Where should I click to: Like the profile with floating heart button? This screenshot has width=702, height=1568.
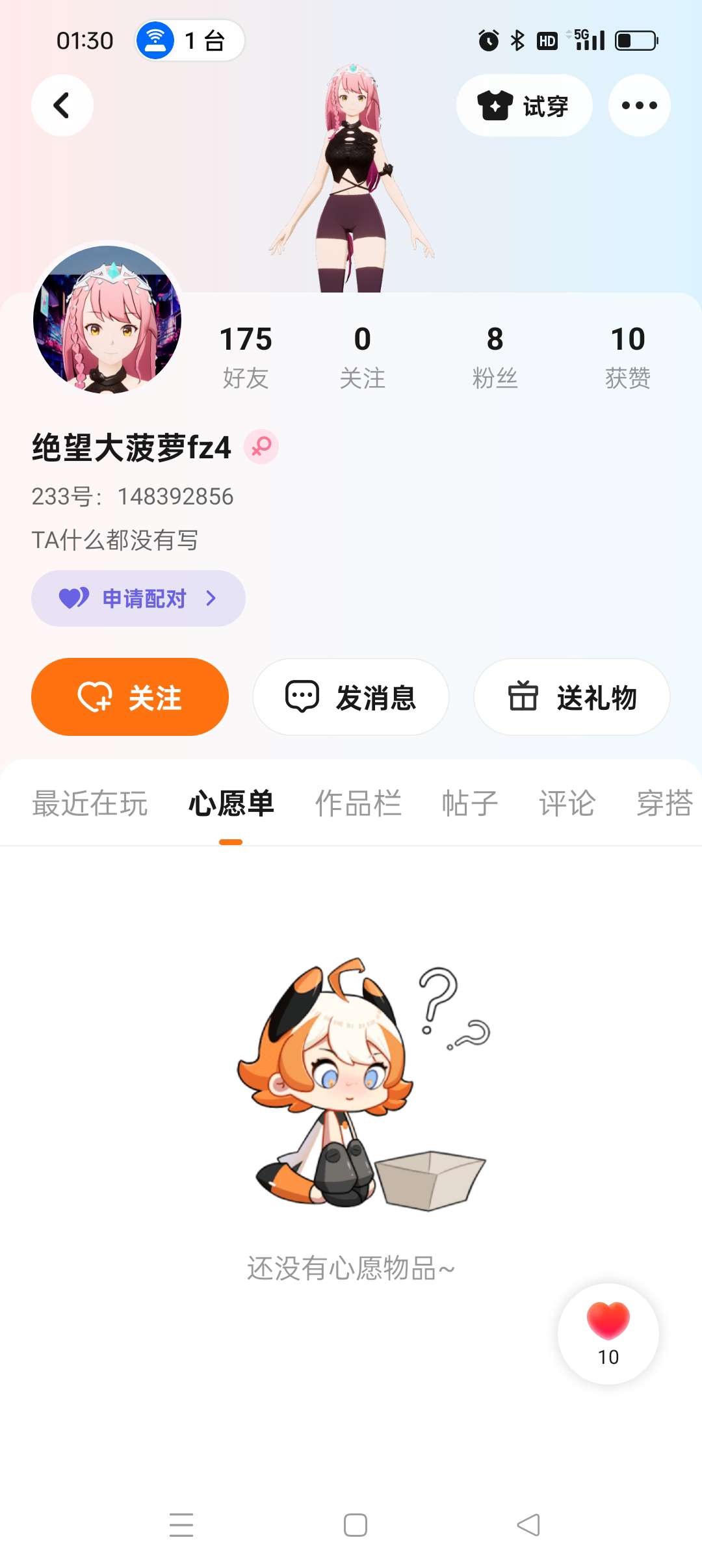tap(608, 1333)
